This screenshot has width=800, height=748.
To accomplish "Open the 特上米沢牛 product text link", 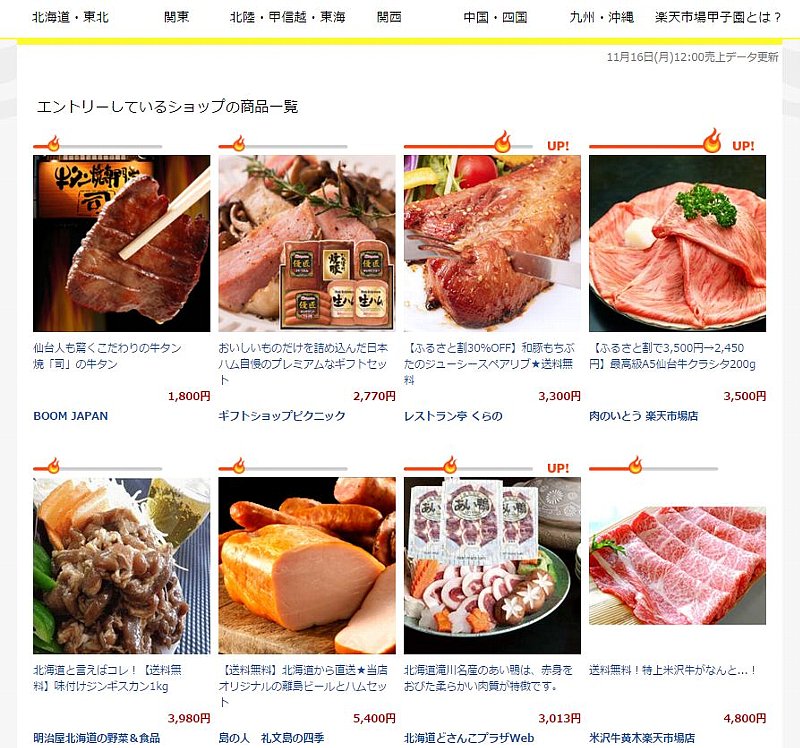I will (x=674, y=670).
